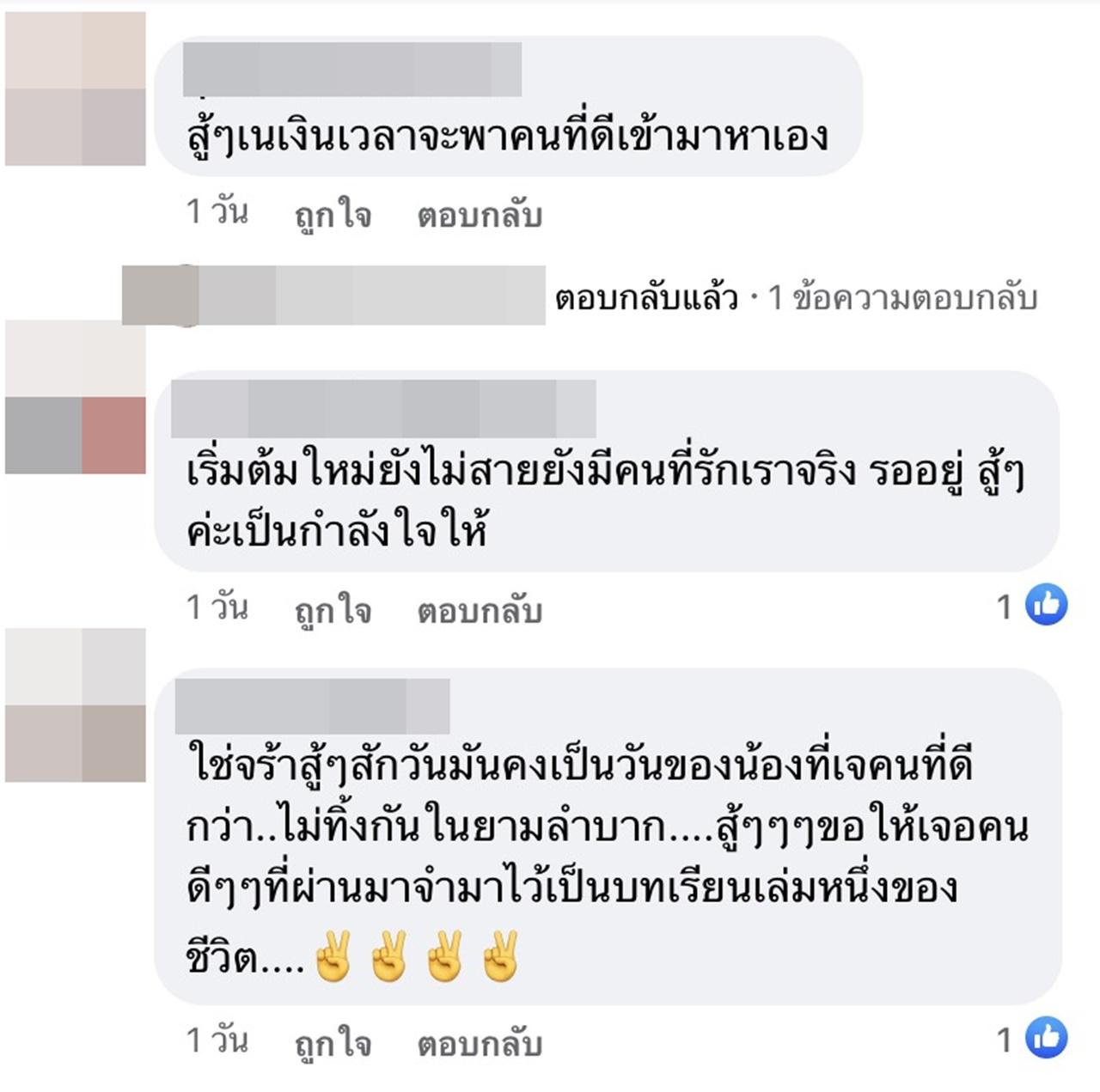Image resolution: width=1100 pixels, height=1092 pixels.
Task: Open profile picture of the สู้ๆเนเงิน commenter
Action: [x=76, y=88]
